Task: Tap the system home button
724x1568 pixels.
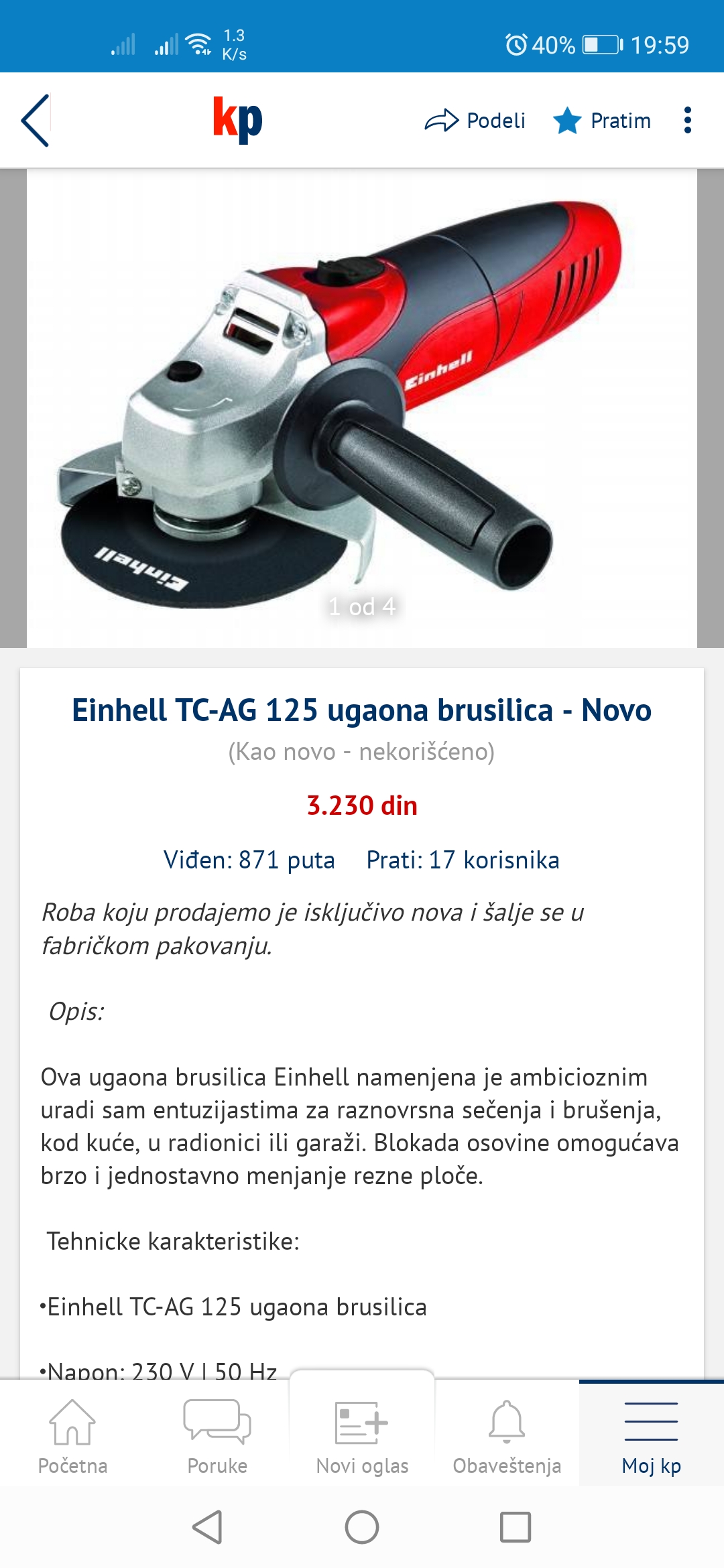Action: coord(362,1528)
